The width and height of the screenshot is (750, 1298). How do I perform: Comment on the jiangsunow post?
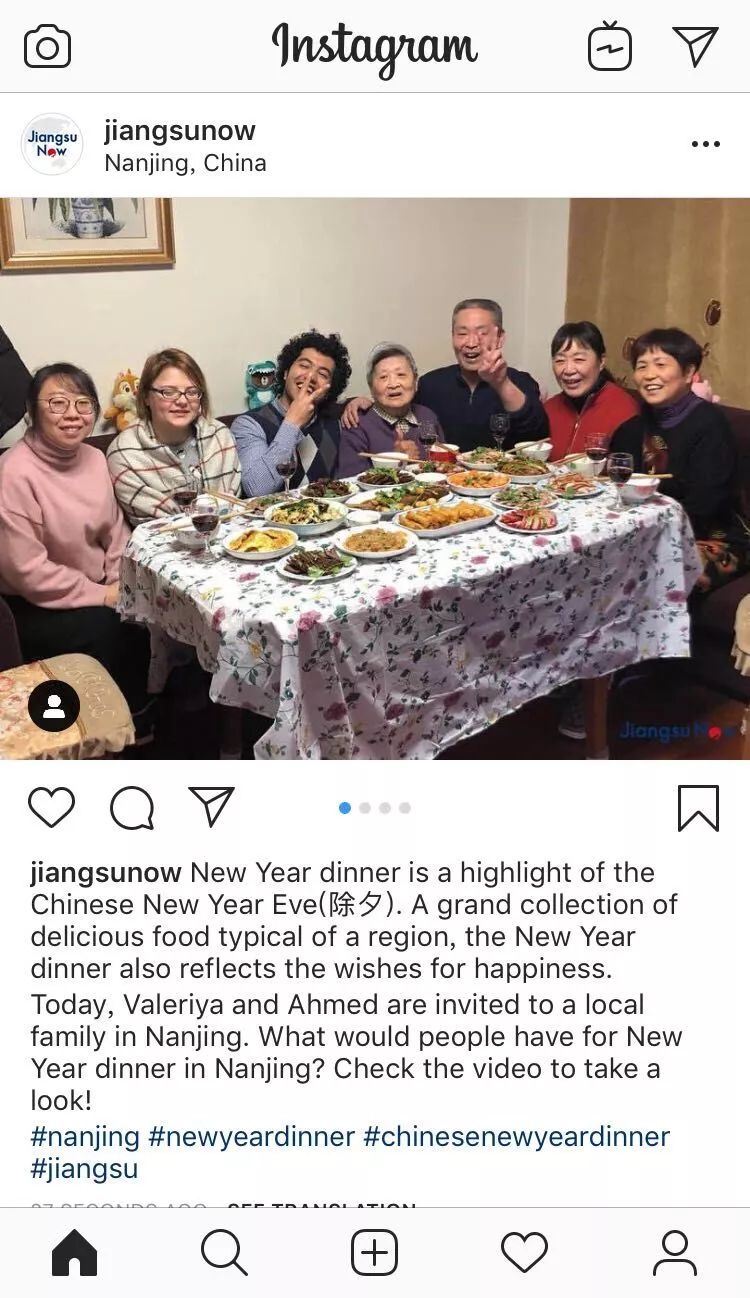tap(131, 808)
